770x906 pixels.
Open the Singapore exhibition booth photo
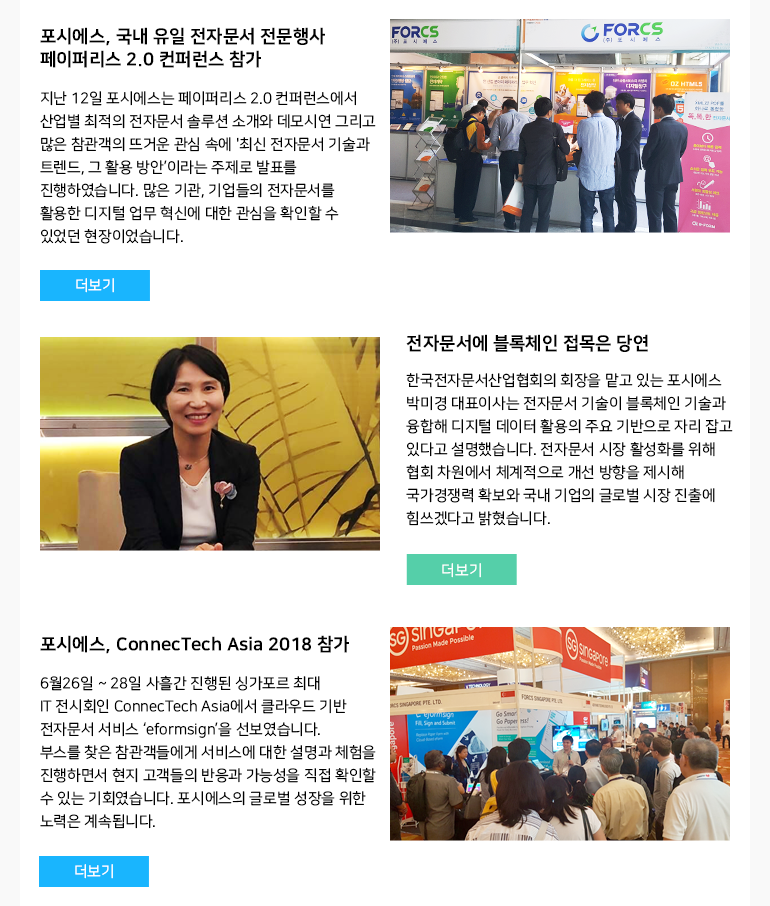(559, 733)
